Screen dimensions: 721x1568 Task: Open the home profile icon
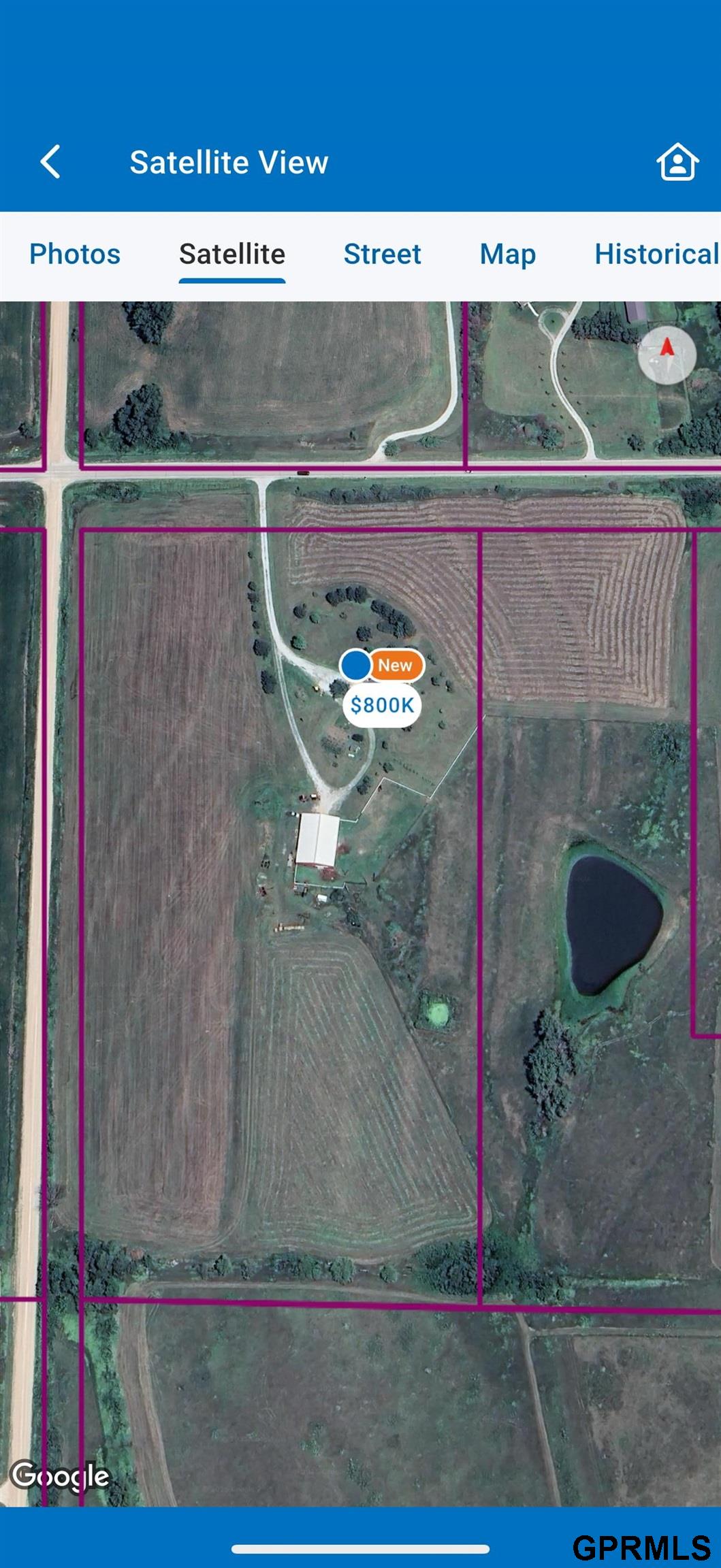677,162
